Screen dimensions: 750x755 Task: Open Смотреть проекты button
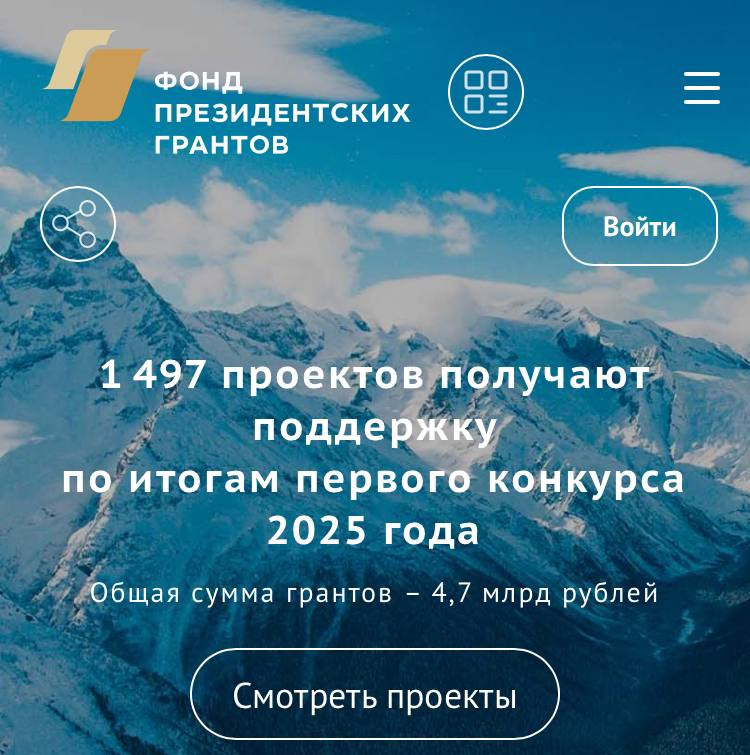pyautogui.click(x=375, y=695)
